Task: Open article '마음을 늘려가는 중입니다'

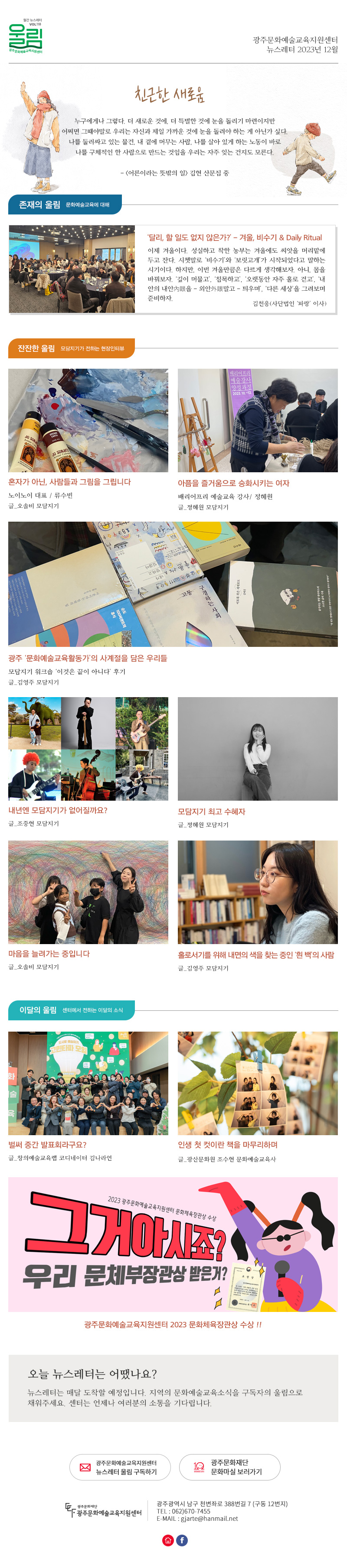Action: click(x=49, y=954)
